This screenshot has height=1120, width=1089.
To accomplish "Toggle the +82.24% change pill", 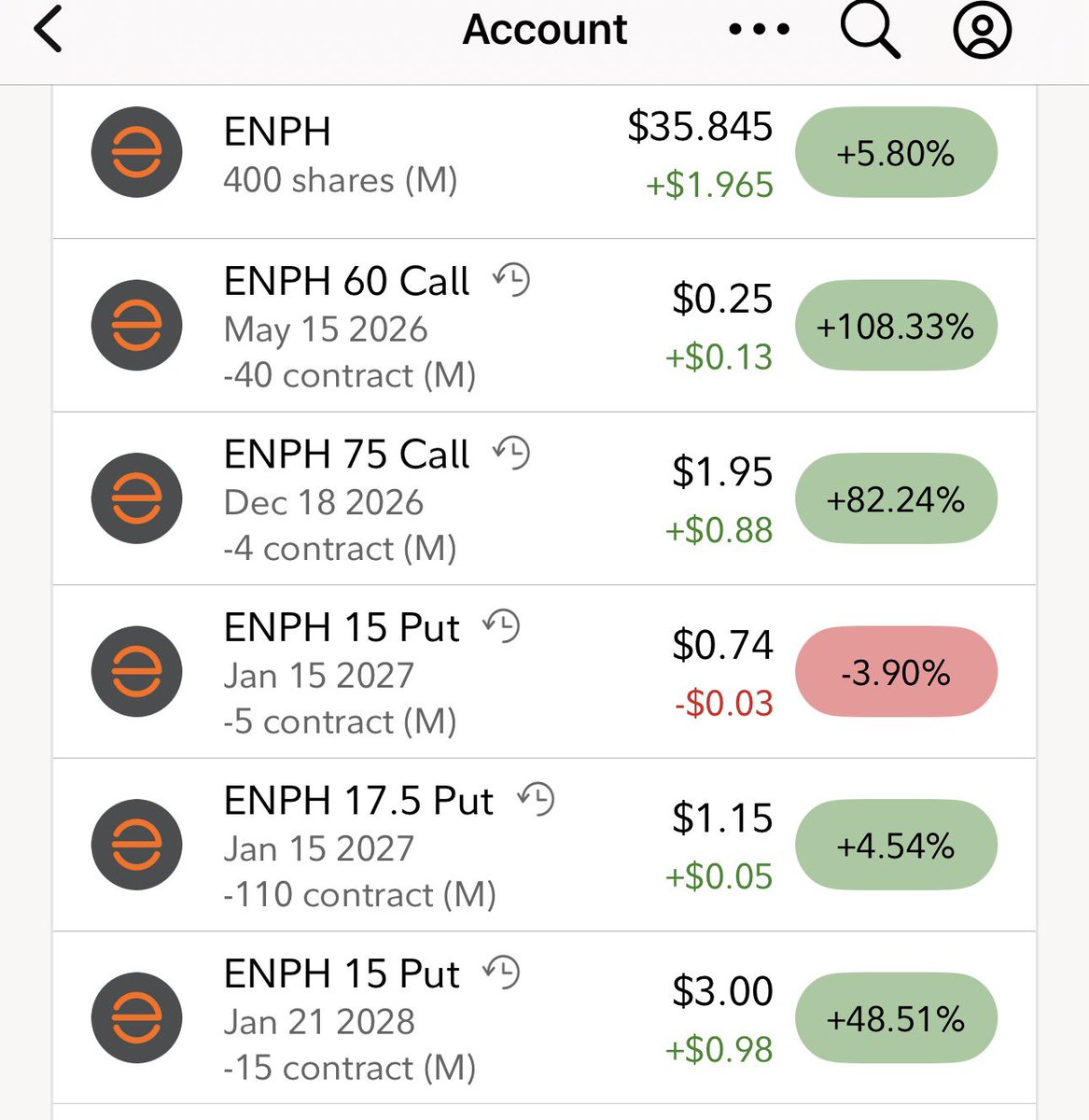I will tap(896, 500).
